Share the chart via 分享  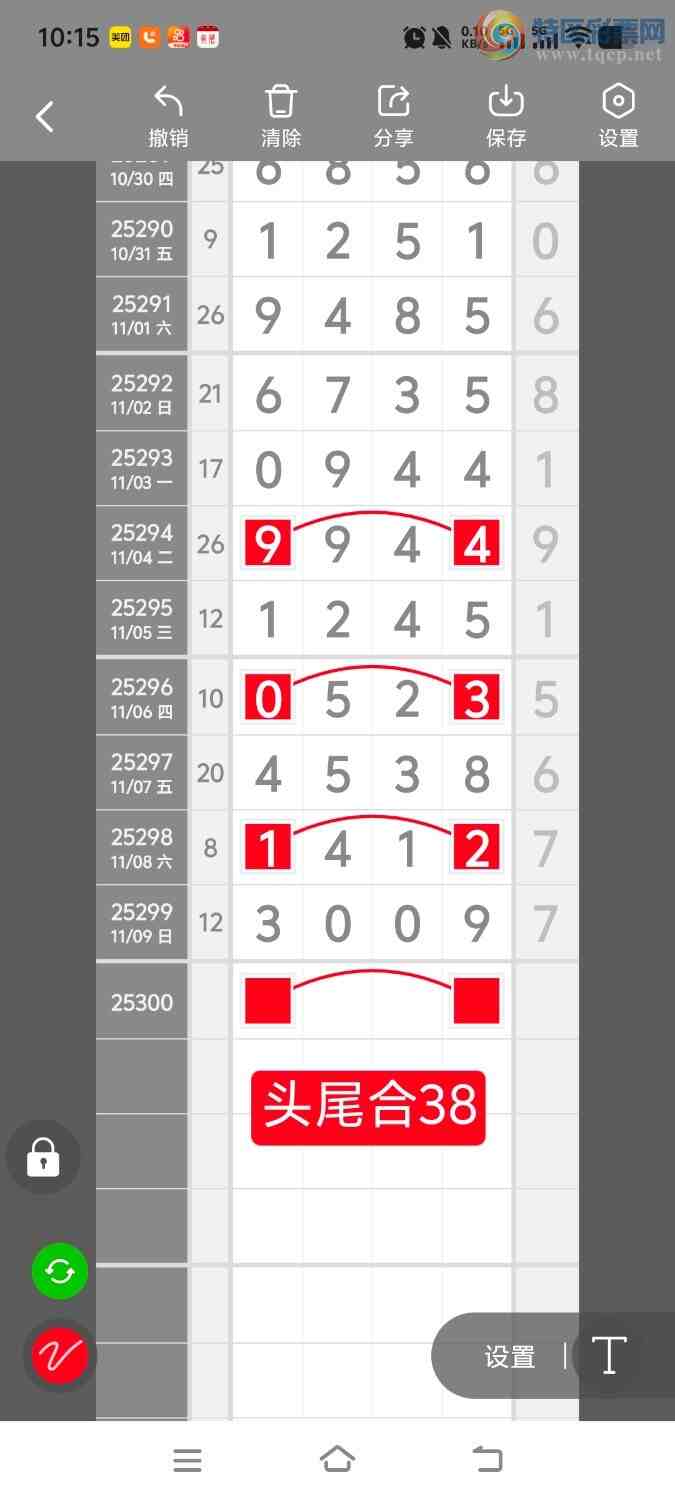[394, 117]
